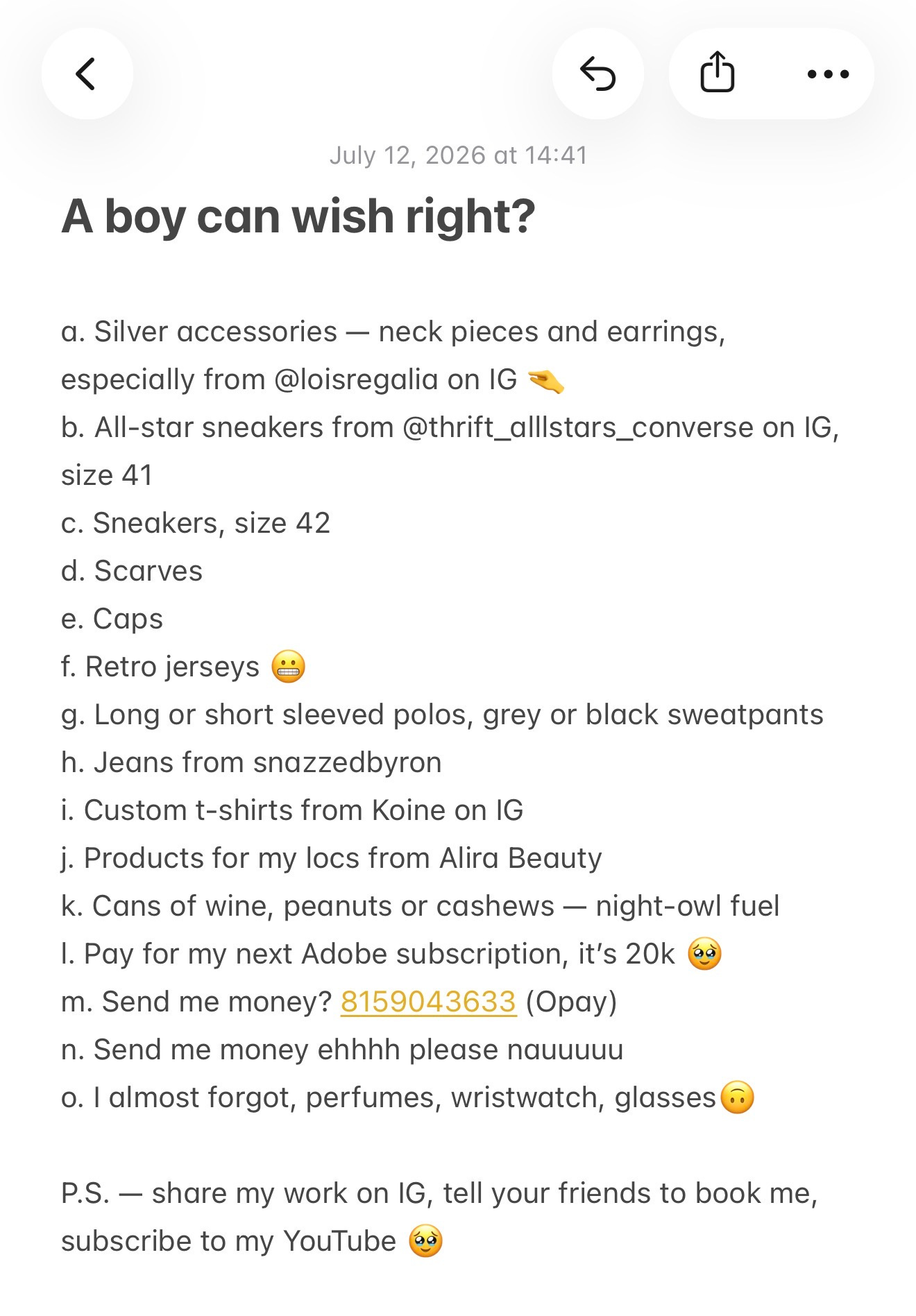The image size is (916, 1316).
Task: Open the three-dot more options menu
Action: click(828, 74)
